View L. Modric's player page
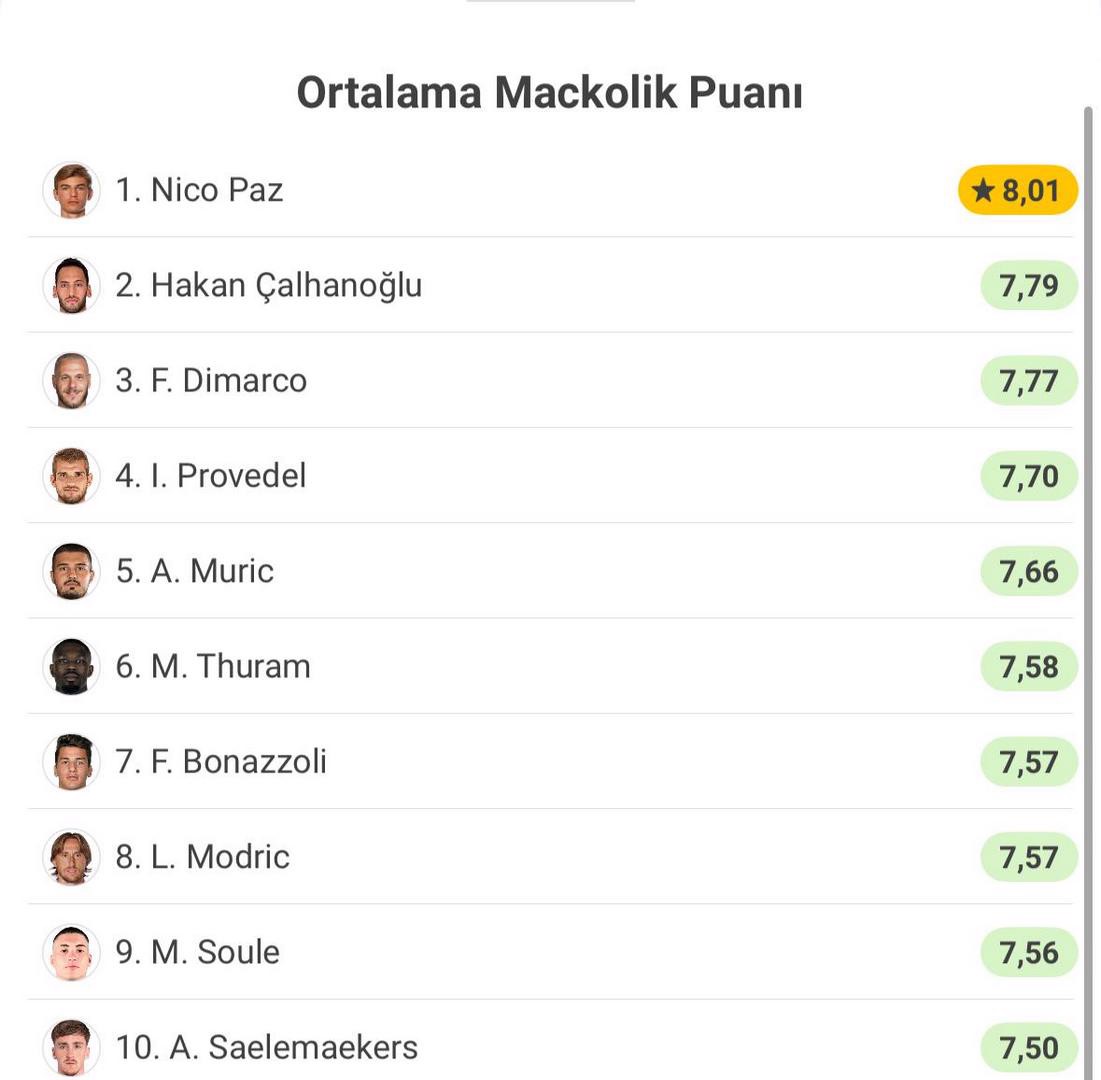This screenshot has width=1101, height=1080. tap(203, 856)
